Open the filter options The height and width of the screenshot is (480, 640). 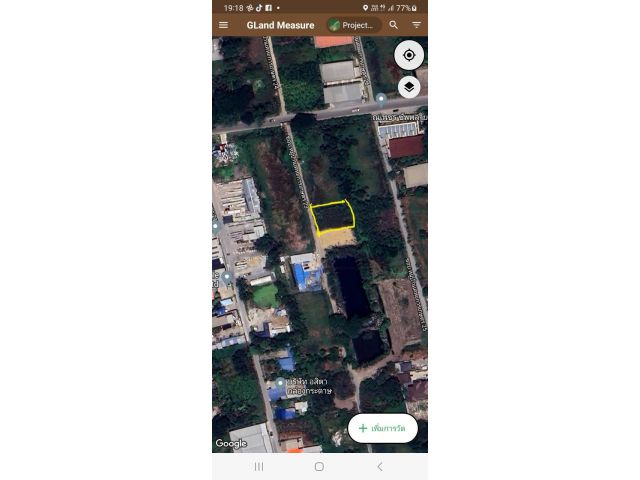click(416, 25)
